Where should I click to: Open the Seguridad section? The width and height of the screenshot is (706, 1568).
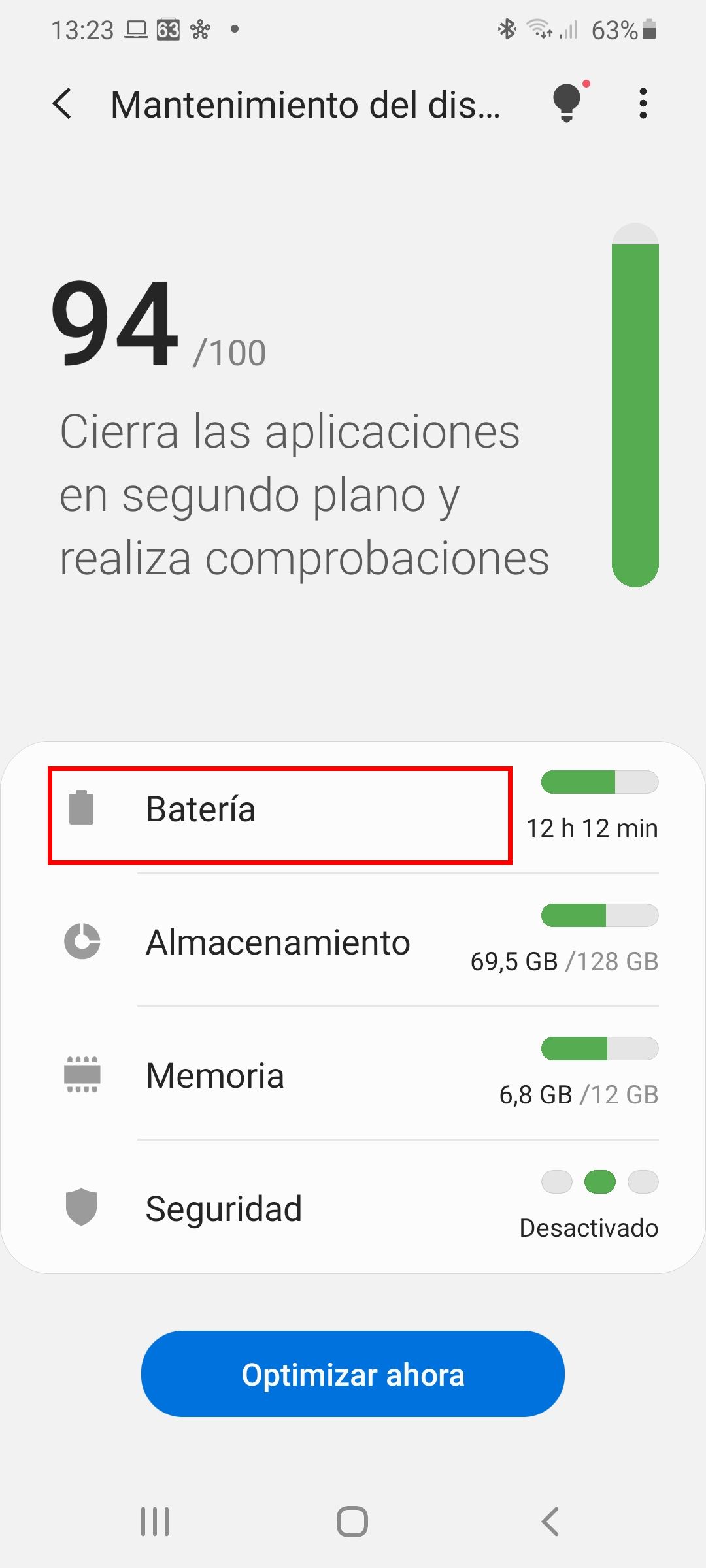coord(353,1209)
